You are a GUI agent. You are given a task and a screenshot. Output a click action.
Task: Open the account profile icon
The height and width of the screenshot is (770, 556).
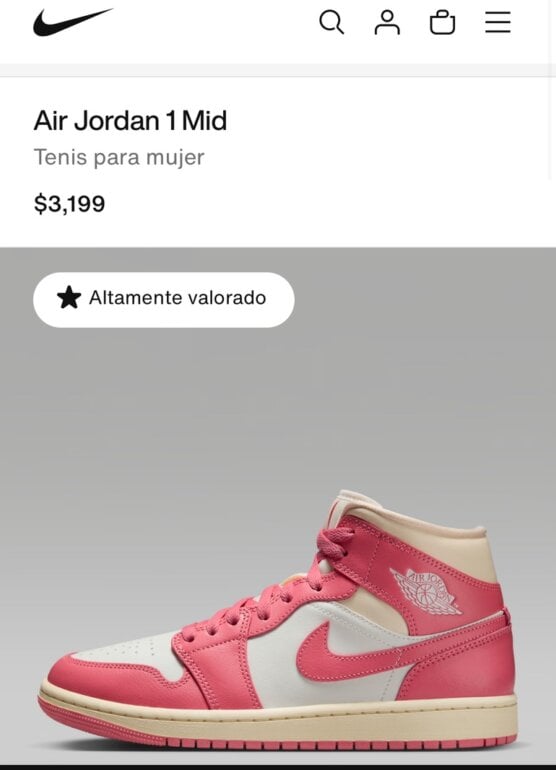[x=387, y=23]
